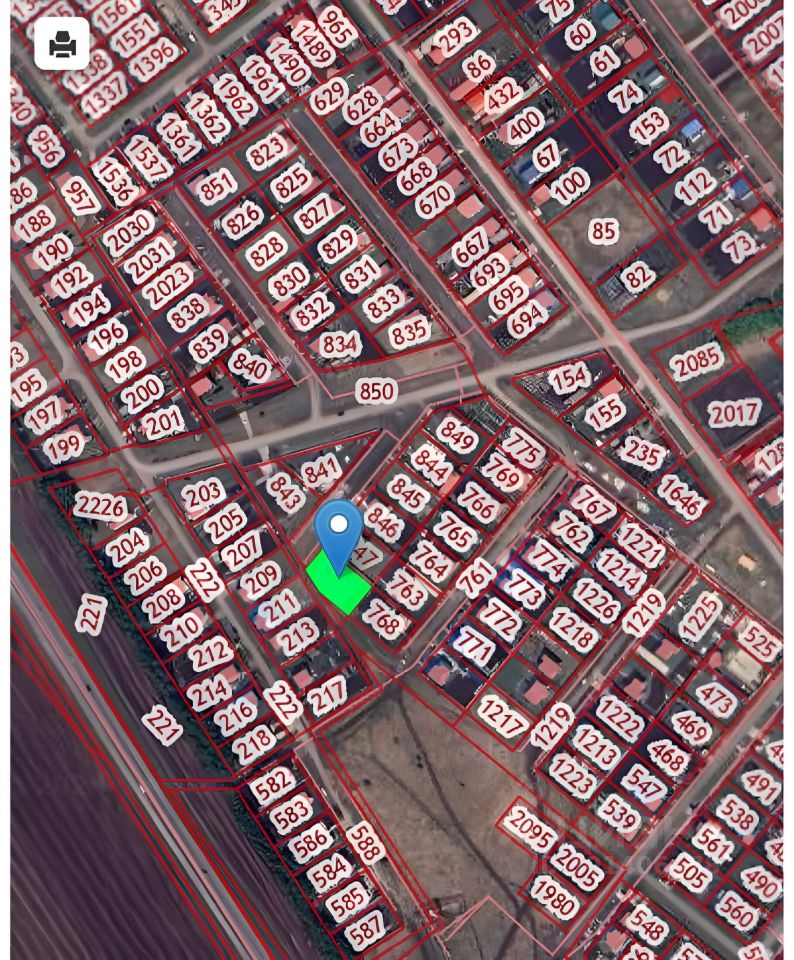This screenshot has height=960, width=794.
Task: Tap the printer icon button
Action: click(x=62, y=43)
